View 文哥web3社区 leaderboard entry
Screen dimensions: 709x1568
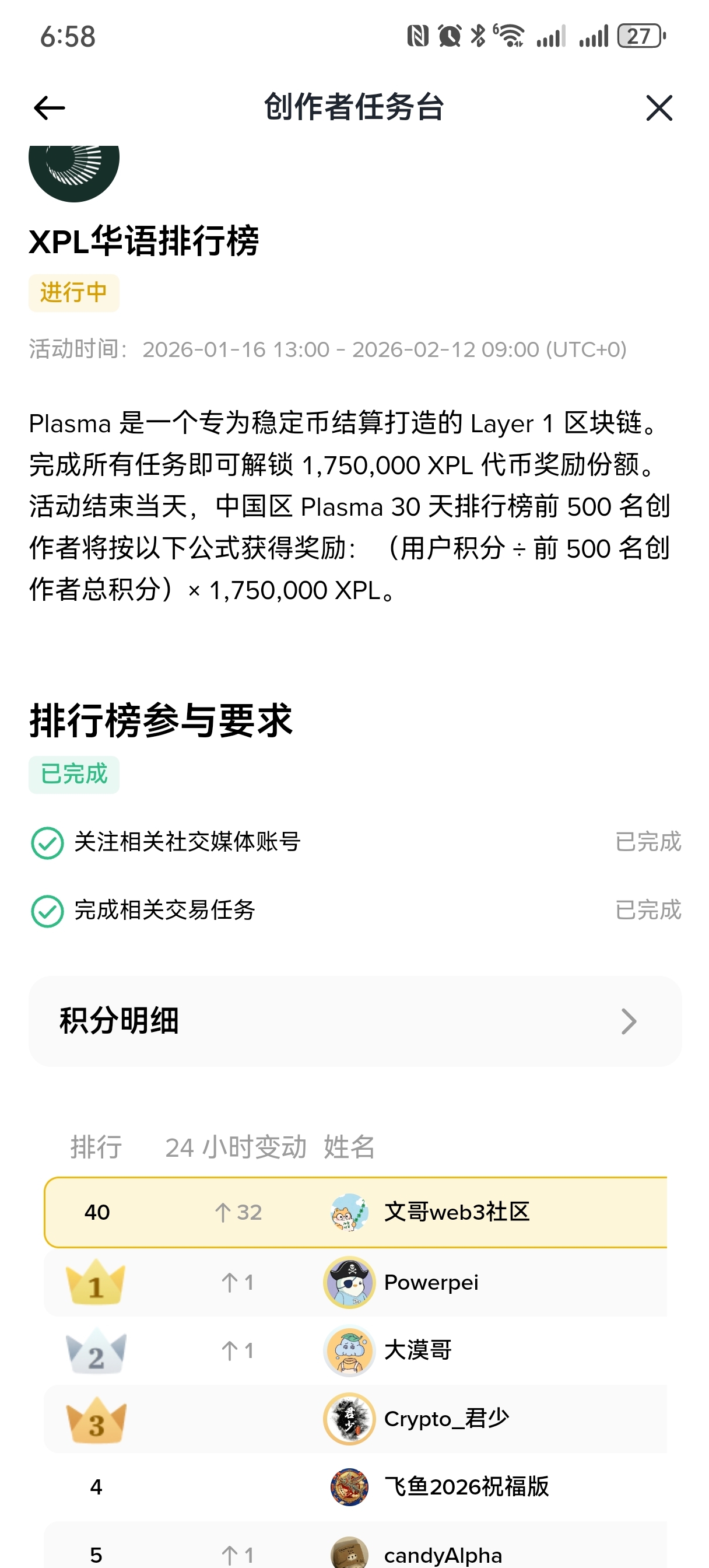point(457,1212)
